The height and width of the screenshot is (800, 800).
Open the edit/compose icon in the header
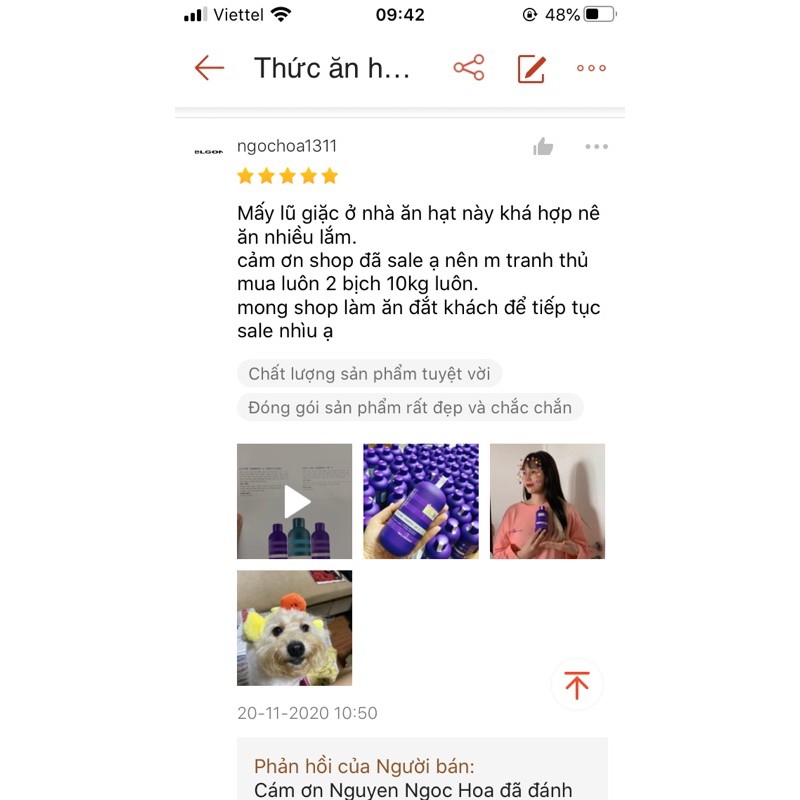(x=531, y=68)
